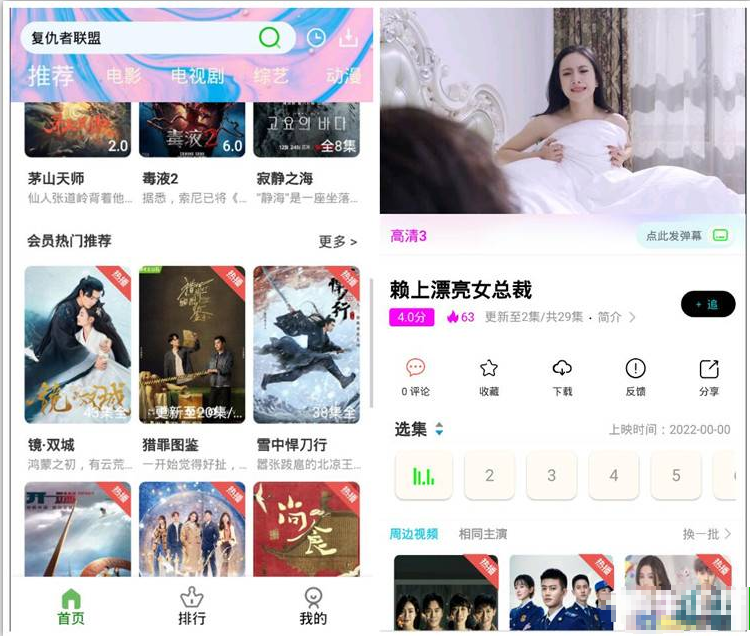
Task: Tap the 下载 download icon
Action: pyautogui.click(x=562, y=377)
